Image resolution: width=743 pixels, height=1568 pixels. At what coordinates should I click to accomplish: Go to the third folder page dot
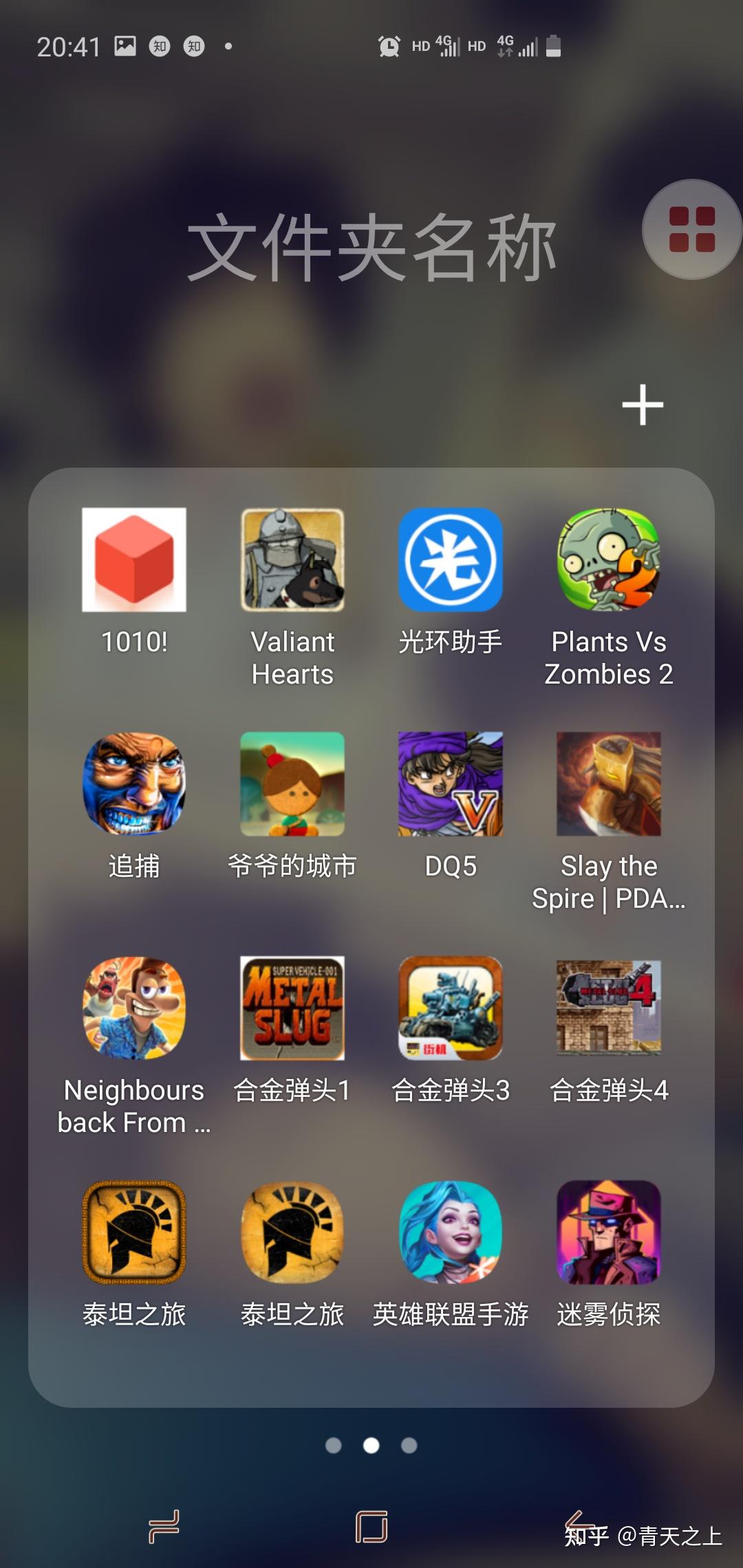(x=409, y=1446)
